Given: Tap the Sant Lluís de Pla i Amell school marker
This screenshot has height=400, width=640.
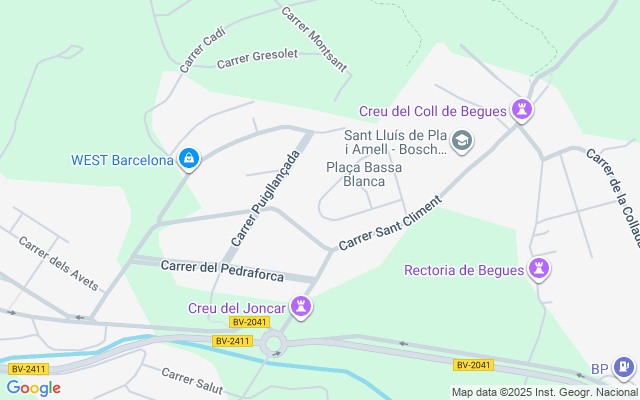Looking at the screenshot, I should click(461, 141).
